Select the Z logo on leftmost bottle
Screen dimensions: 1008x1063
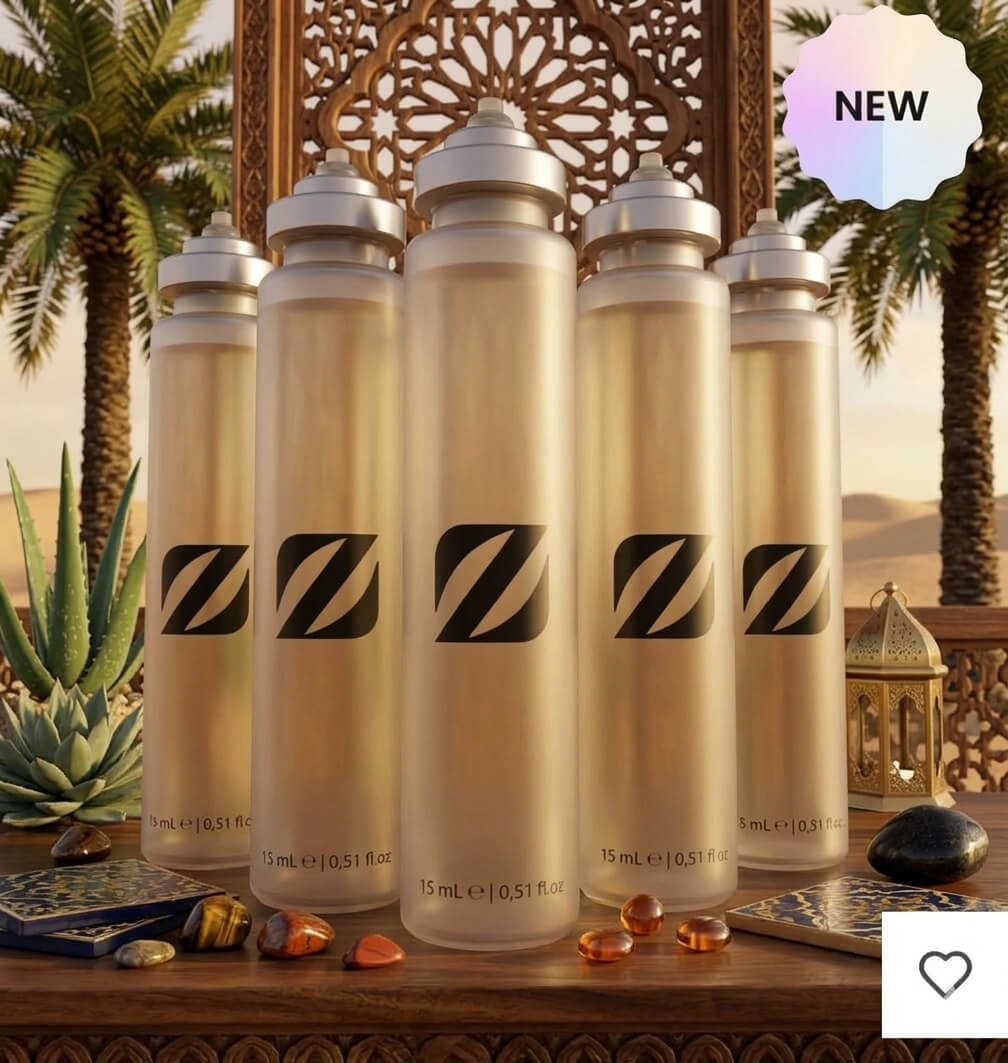click(204, 590)
